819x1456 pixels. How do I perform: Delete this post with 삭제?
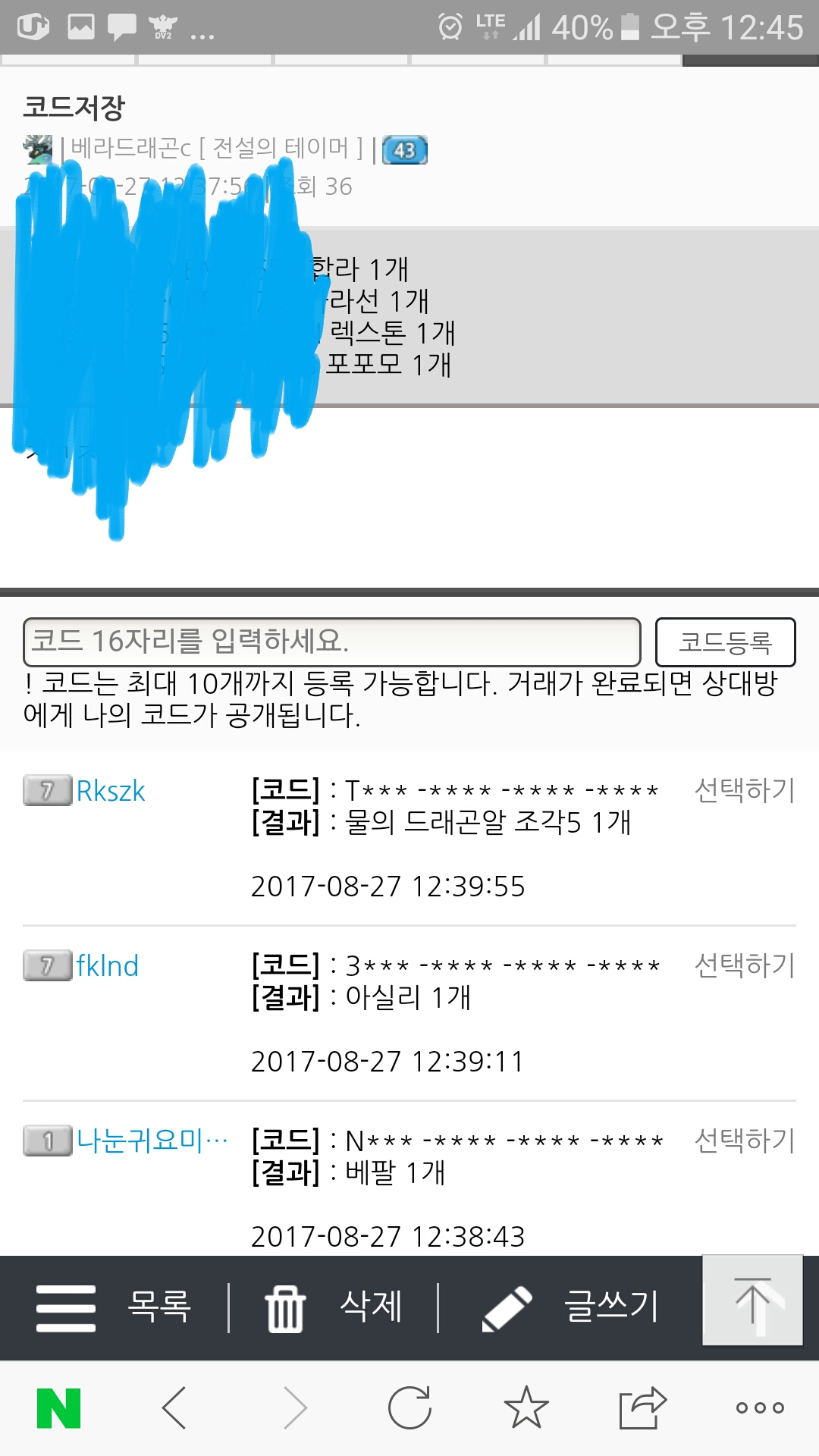click(x=334, y=1307)
